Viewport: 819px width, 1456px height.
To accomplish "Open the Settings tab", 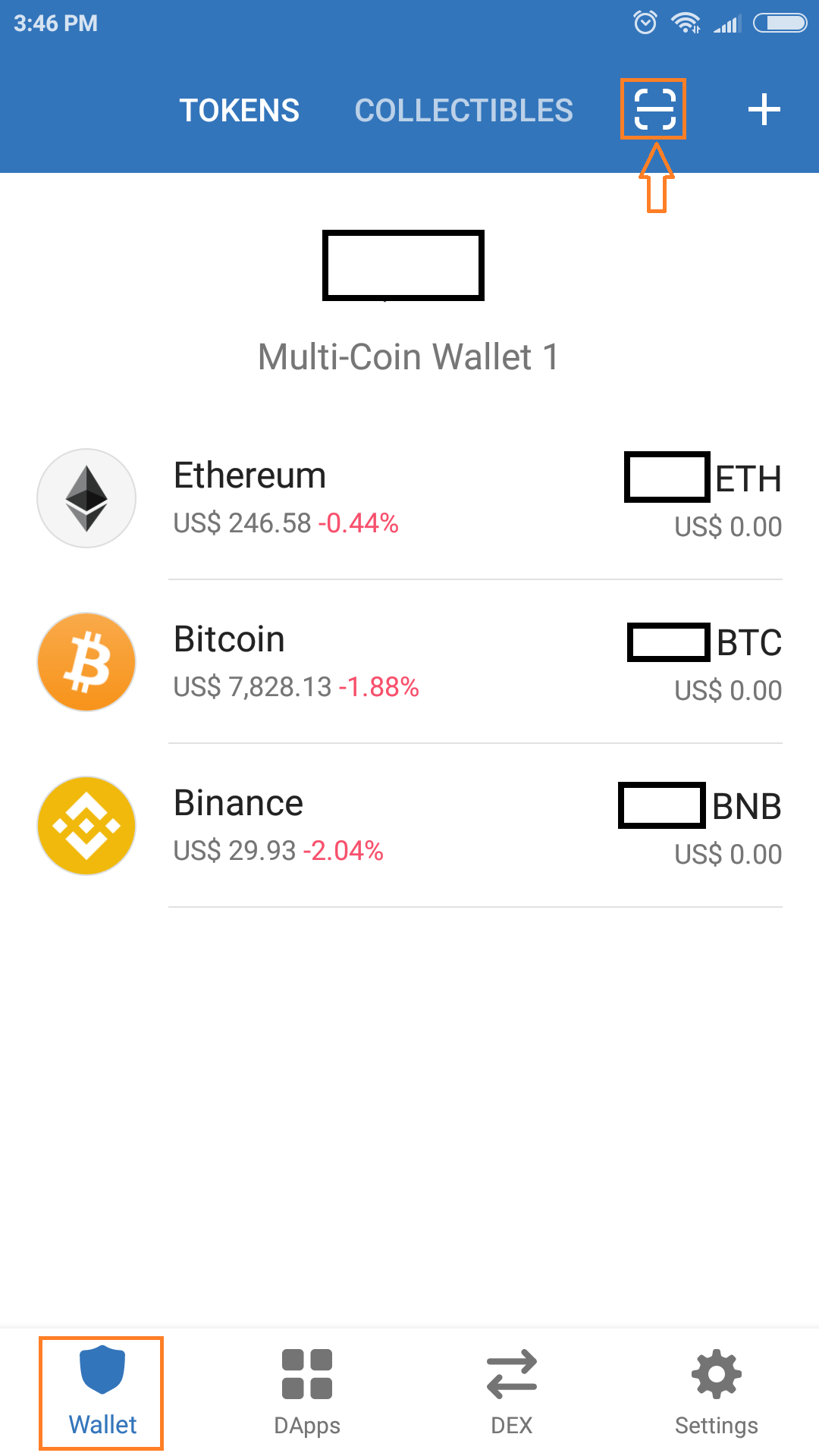I will pos(716,1394).
